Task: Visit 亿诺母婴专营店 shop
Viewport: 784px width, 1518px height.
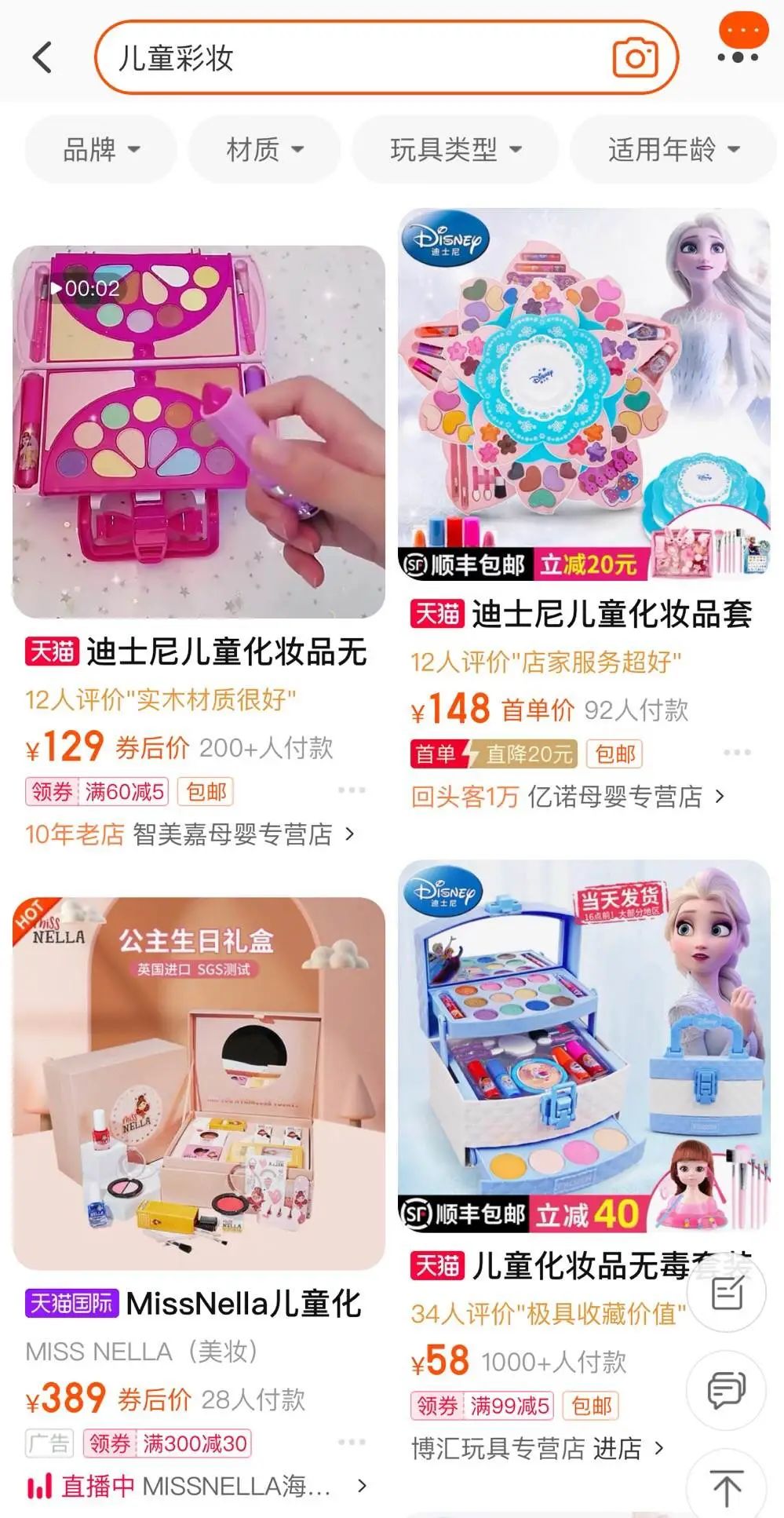Action: (x=615, y=796)
